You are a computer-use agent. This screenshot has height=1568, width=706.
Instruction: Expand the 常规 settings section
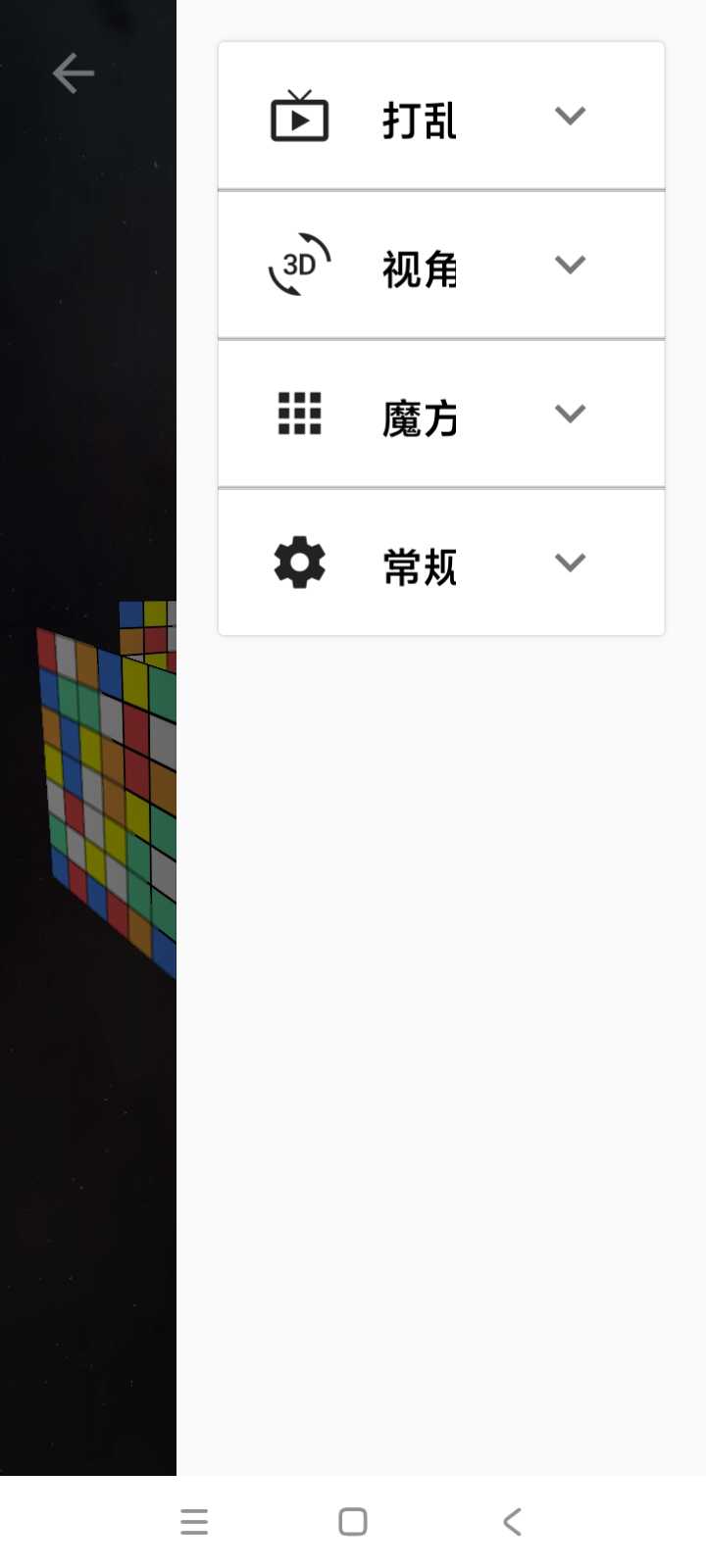pos(441,563)
